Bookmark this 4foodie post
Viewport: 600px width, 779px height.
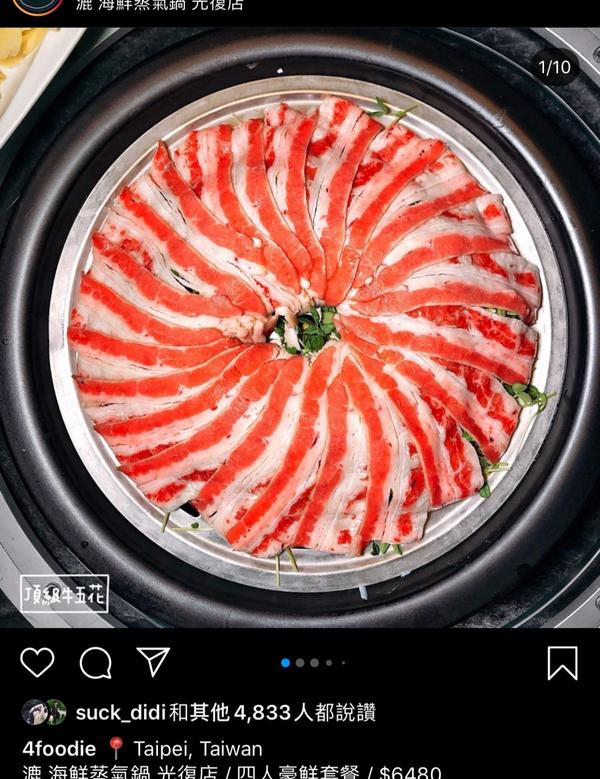[562, 662]
